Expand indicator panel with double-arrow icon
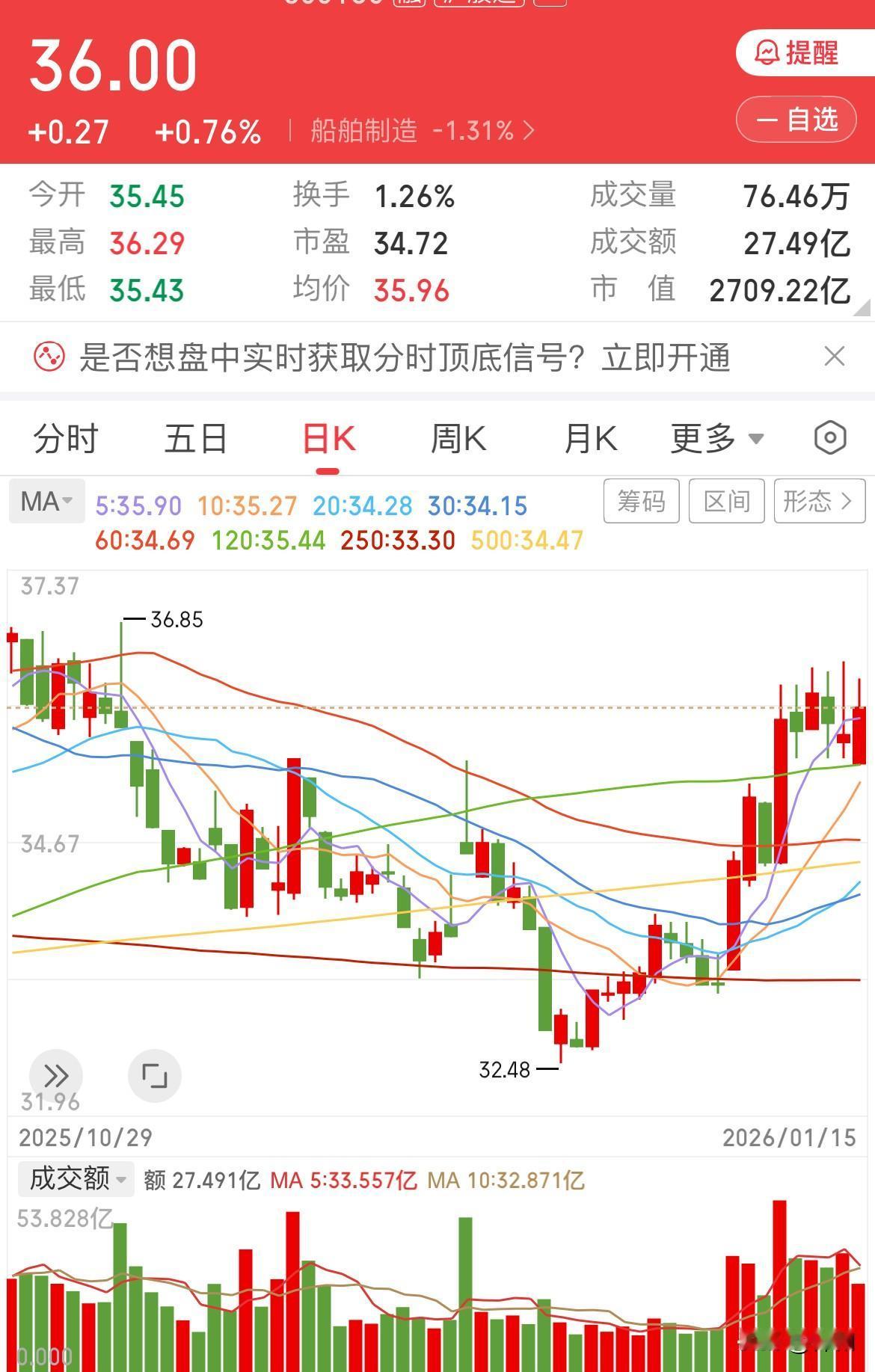Image resolution: width=875 pixels, height=1372 pixels. point(56,1076)
